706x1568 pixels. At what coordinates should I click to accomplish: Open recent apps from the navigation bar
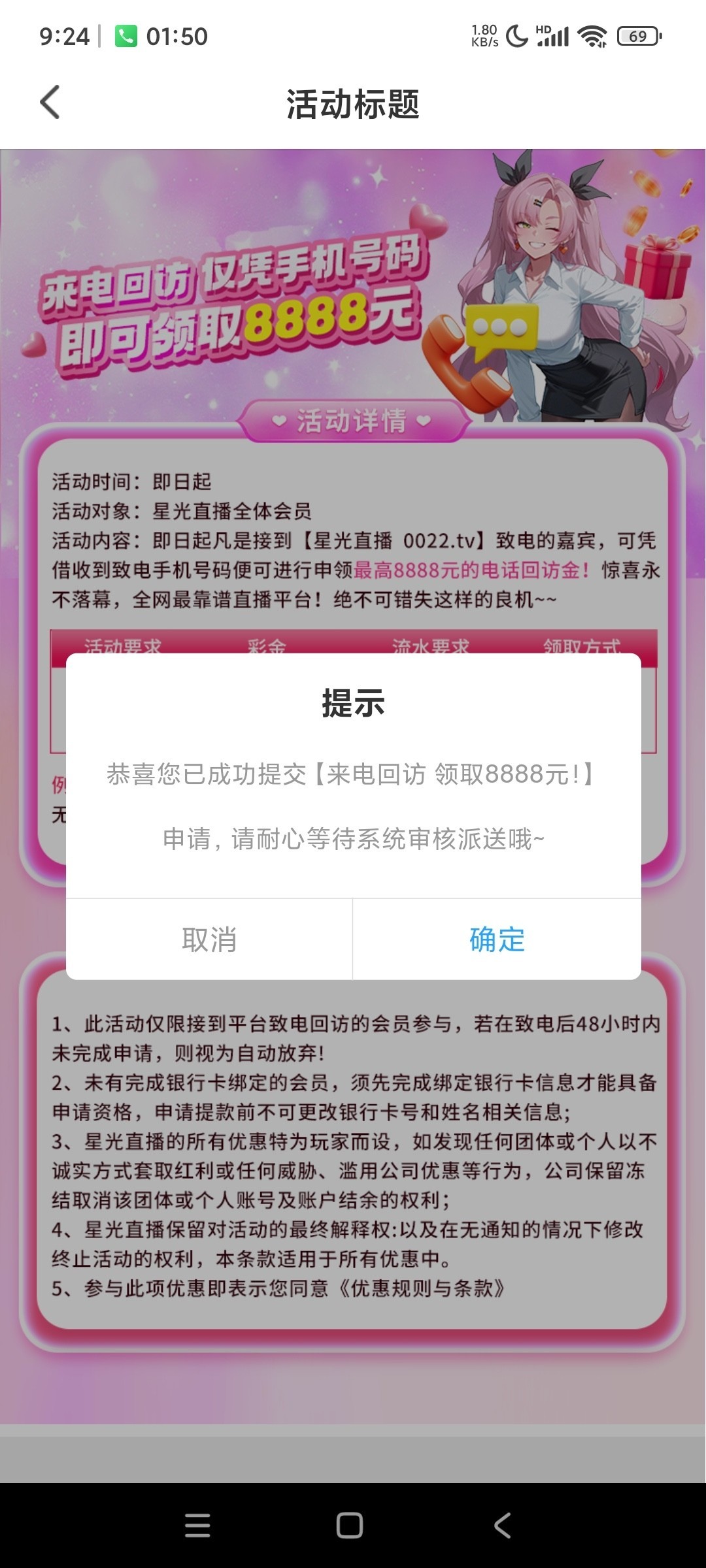(197, 1526)
